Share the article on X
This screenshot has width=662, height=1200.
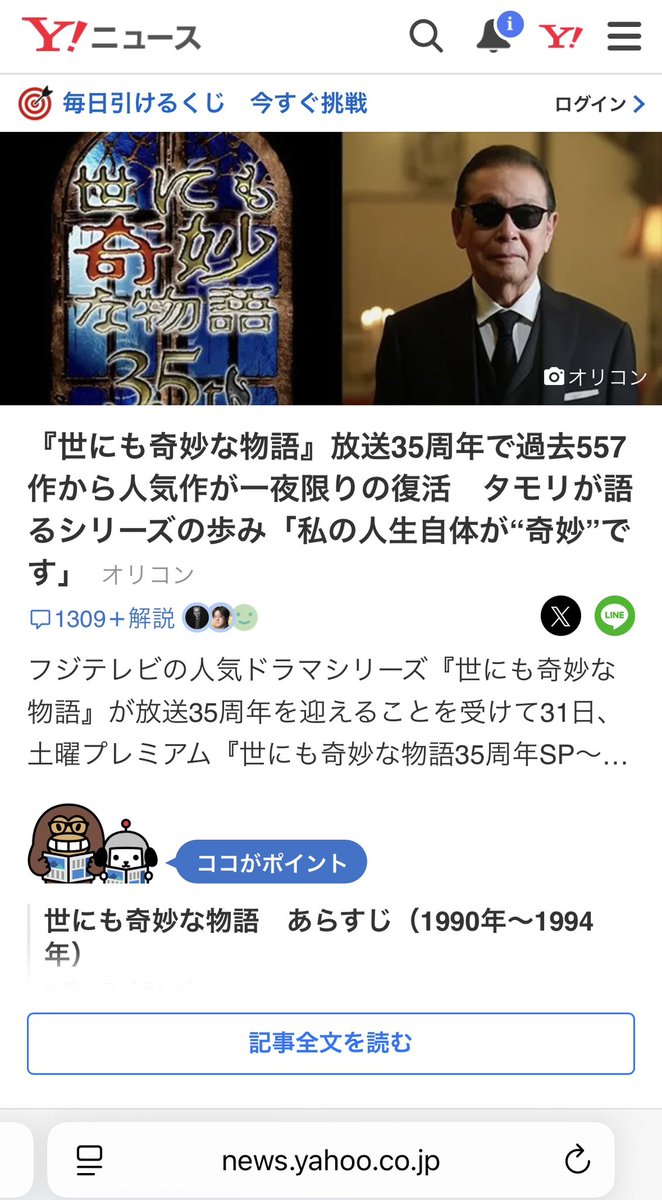(561, 616)
